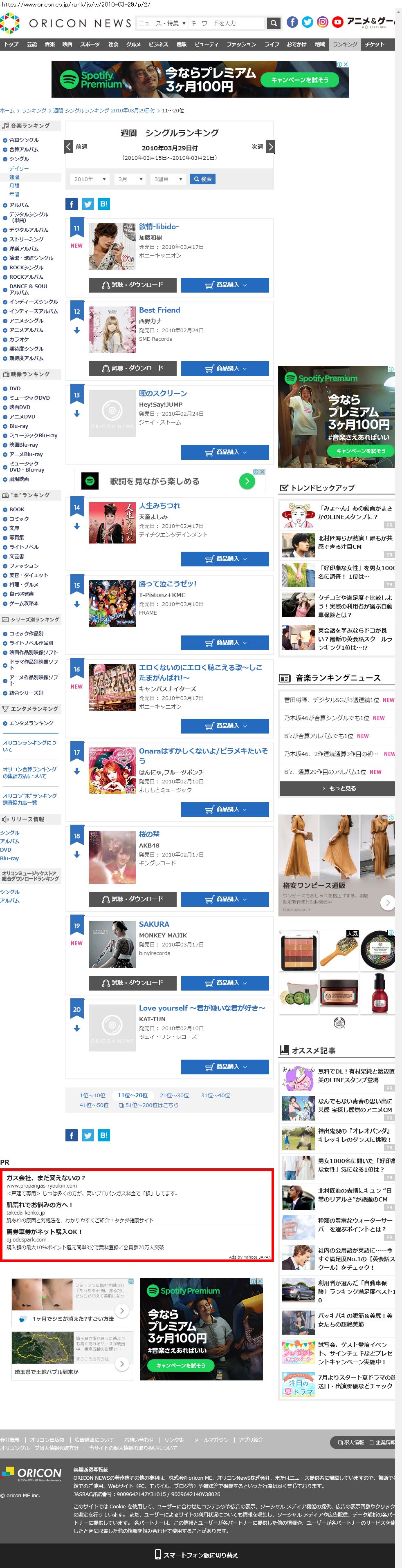The image size is (402, 1568).
Task: Open song title 欲情-libido- link
Action: click(159, 226)
